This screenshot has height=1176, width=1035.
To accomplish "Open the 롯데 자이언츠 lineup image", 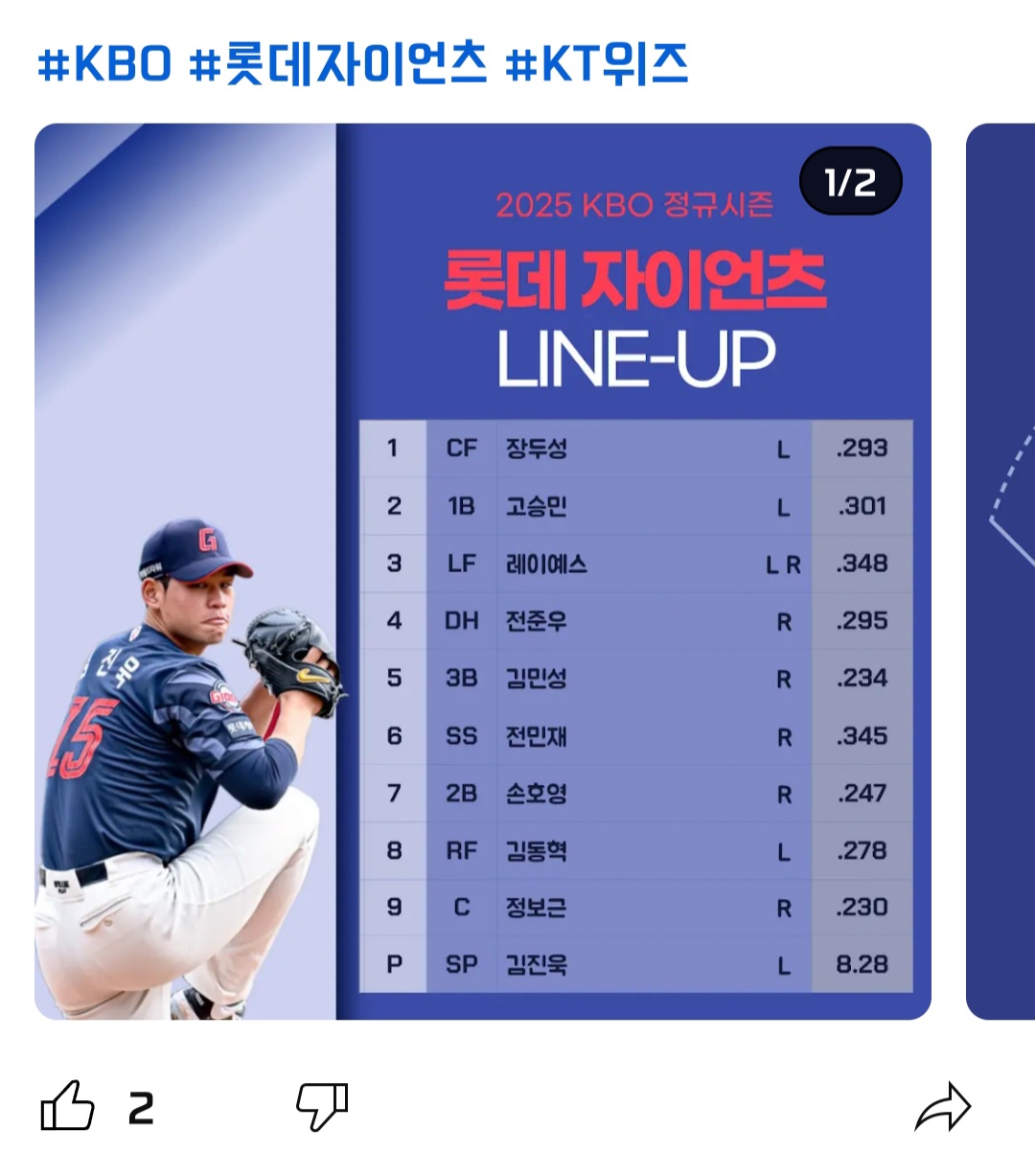I will [x=482, y=571].
